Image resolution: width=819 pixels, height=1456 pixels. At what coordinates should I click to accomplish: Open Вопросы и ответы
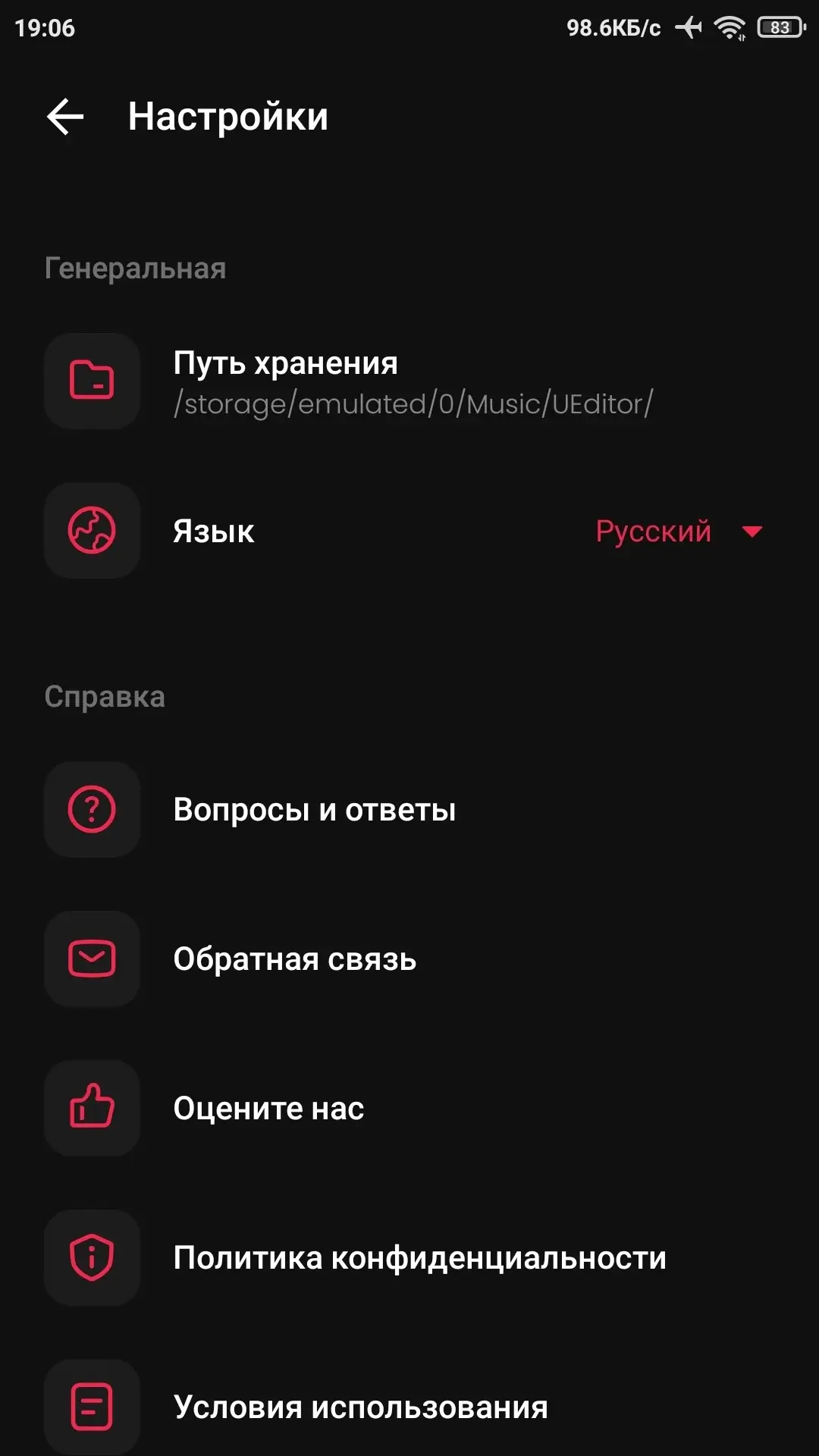[x=314, y=810]
